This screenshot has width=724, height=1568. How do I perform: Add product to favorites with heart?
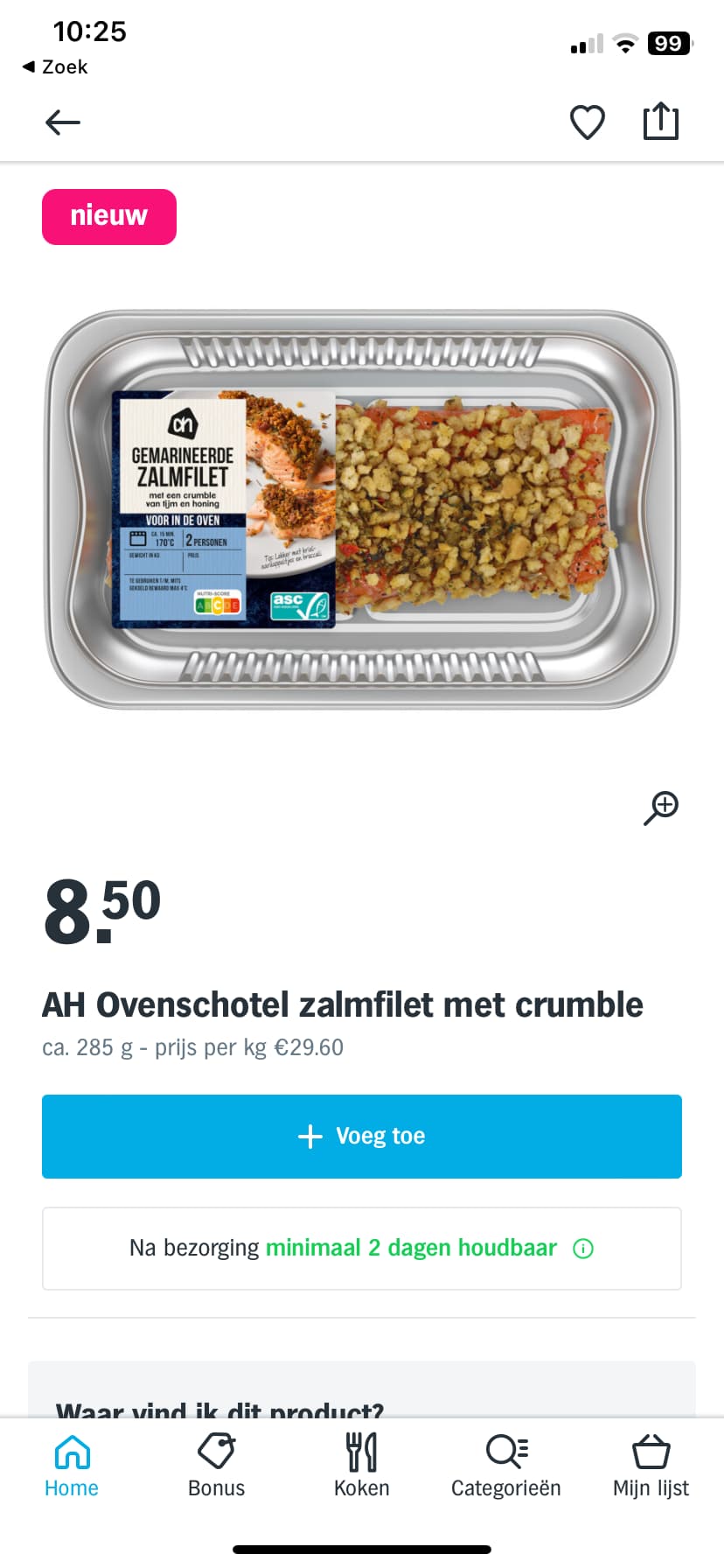pyautogui.click(x=588, y=122)
